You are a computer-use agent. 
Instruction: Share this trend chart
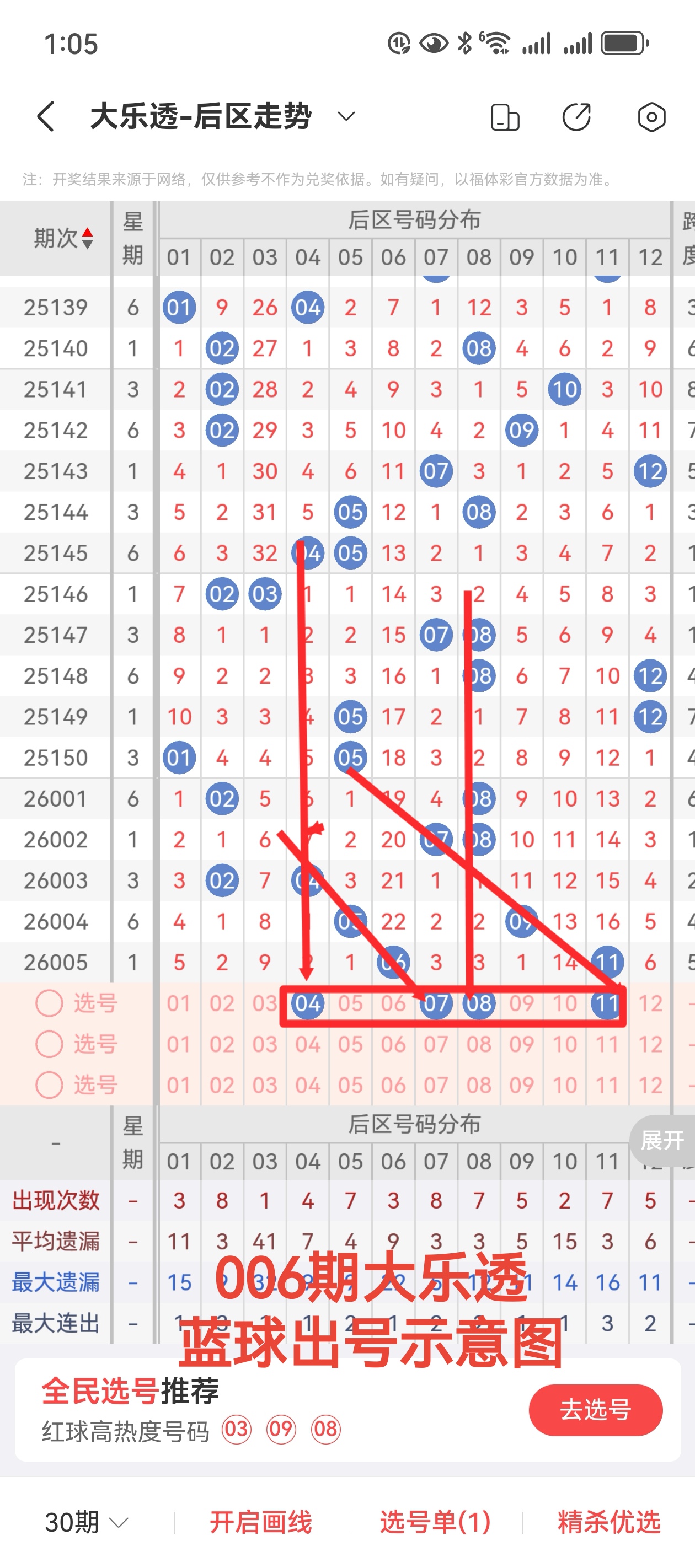click(576, 117)
